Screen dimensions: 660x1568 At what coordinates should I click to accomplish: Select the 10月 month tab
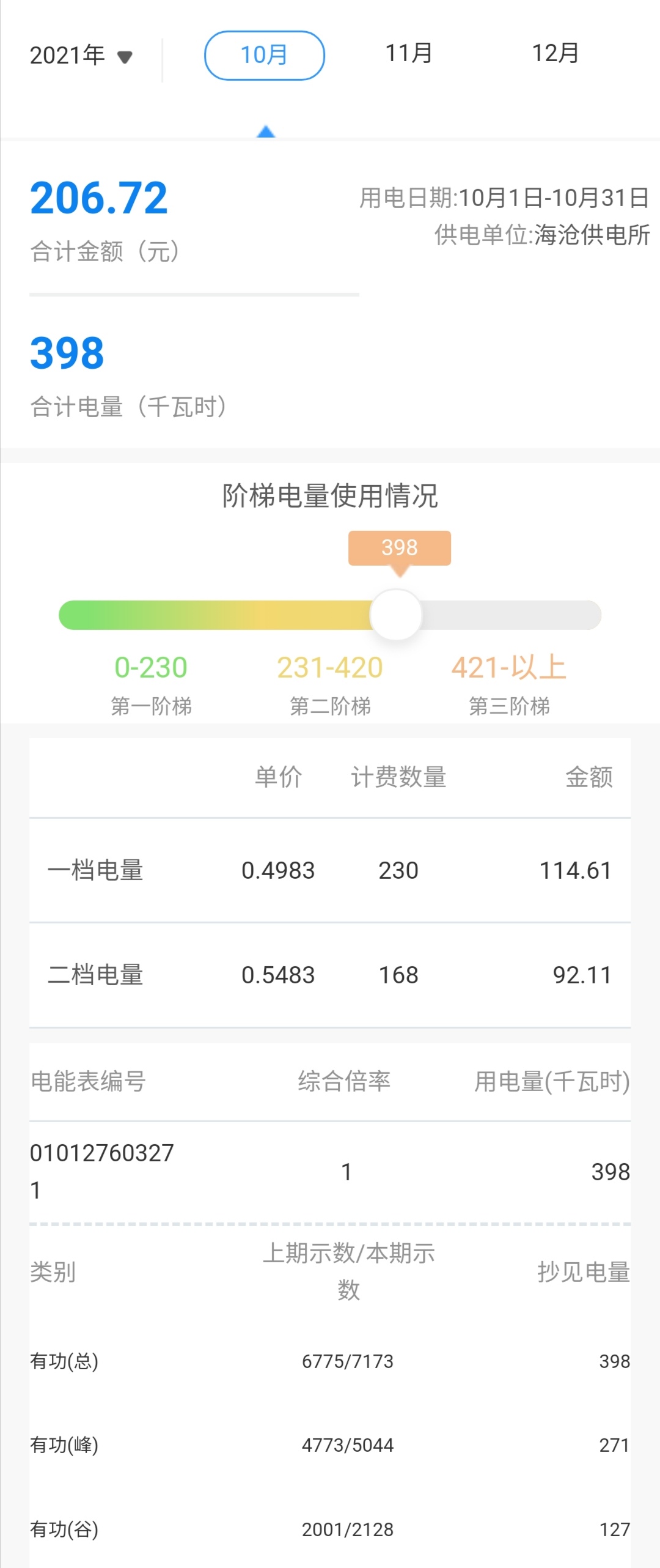264,56
